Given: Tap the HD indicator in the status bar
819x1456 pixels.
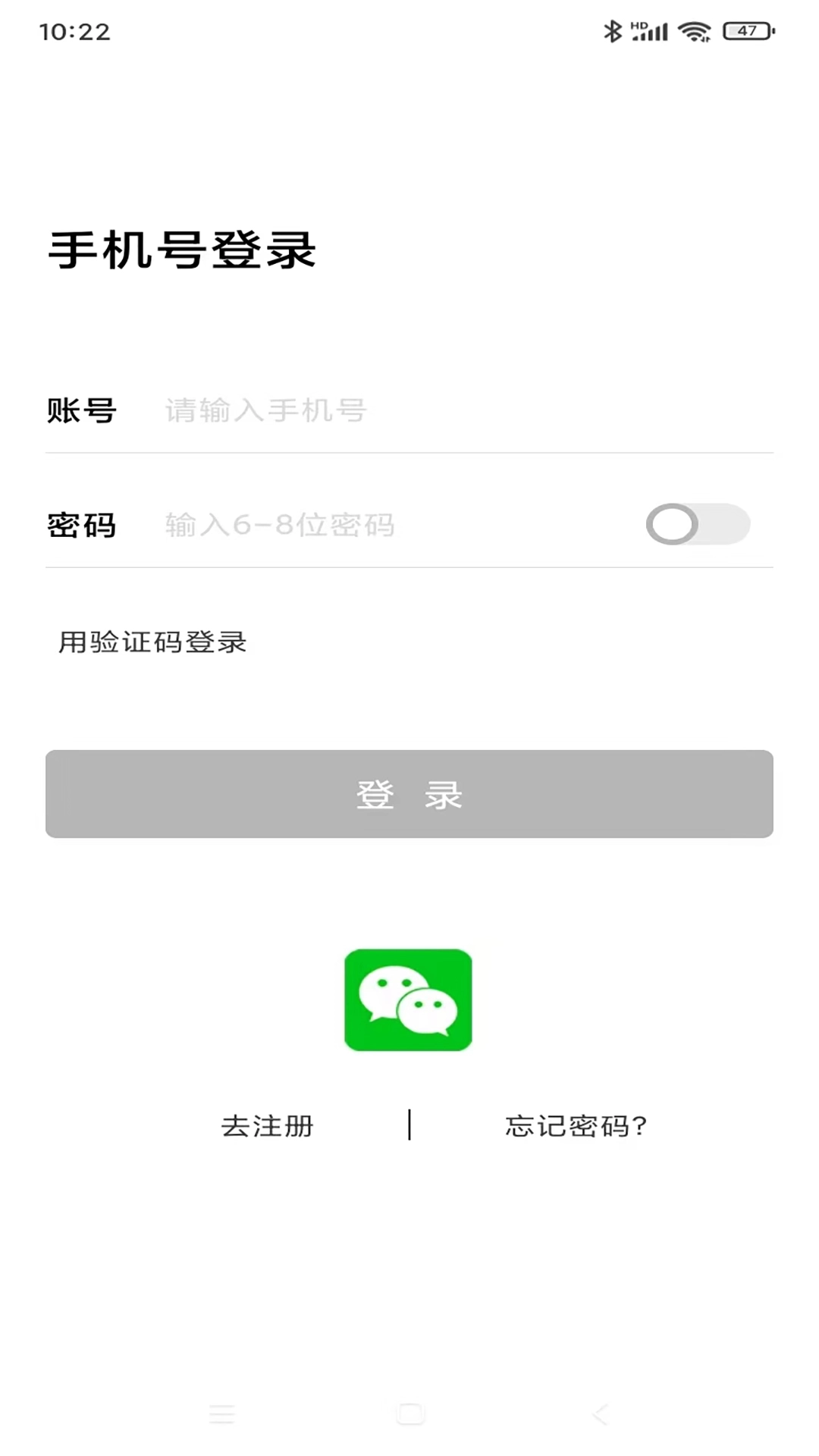Looking at the screenshot, I should point(639,24).
